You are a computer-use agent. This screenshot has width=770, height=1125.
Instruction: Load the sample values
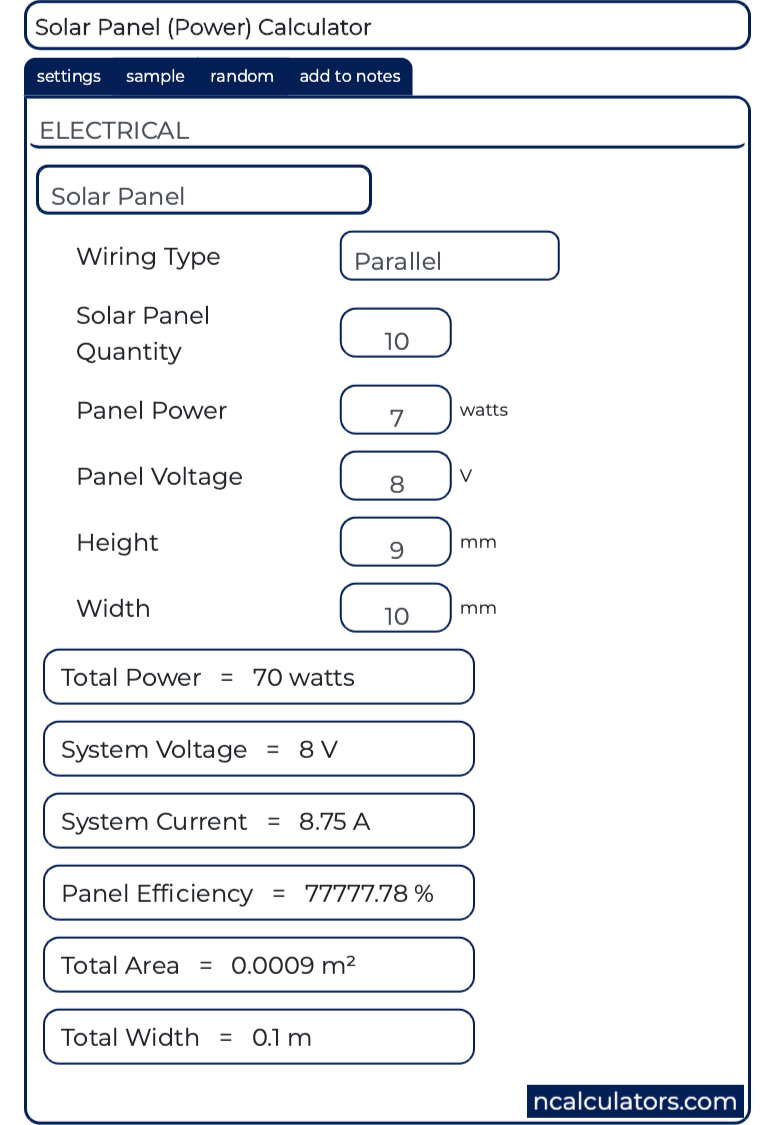point(155,76)
